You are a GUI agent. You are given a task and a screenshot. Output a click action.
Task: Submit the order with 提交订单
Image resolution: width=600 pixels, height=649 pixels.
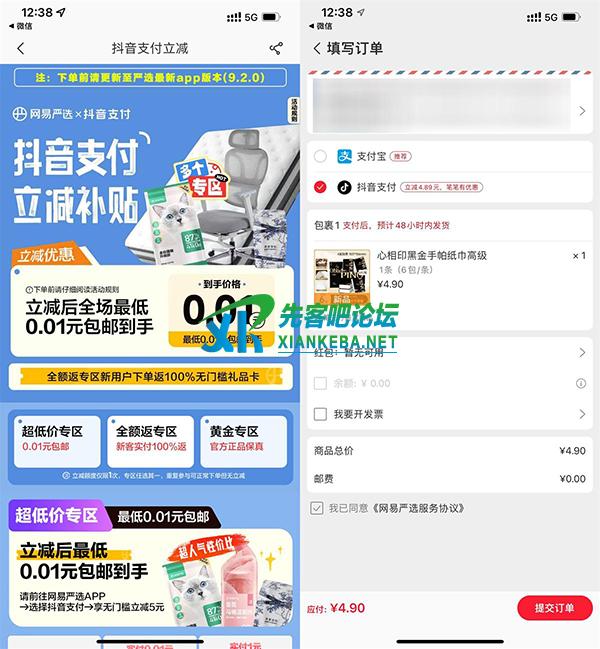tap(554, 607)
